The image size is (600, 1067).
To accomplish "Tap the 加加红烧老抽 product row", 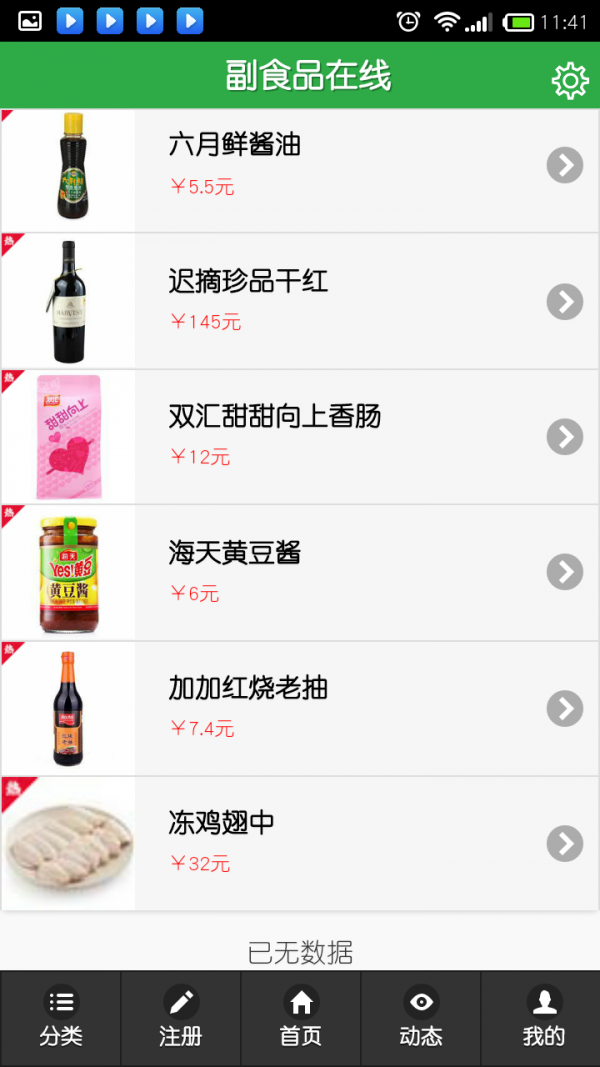I will point(300,708).
